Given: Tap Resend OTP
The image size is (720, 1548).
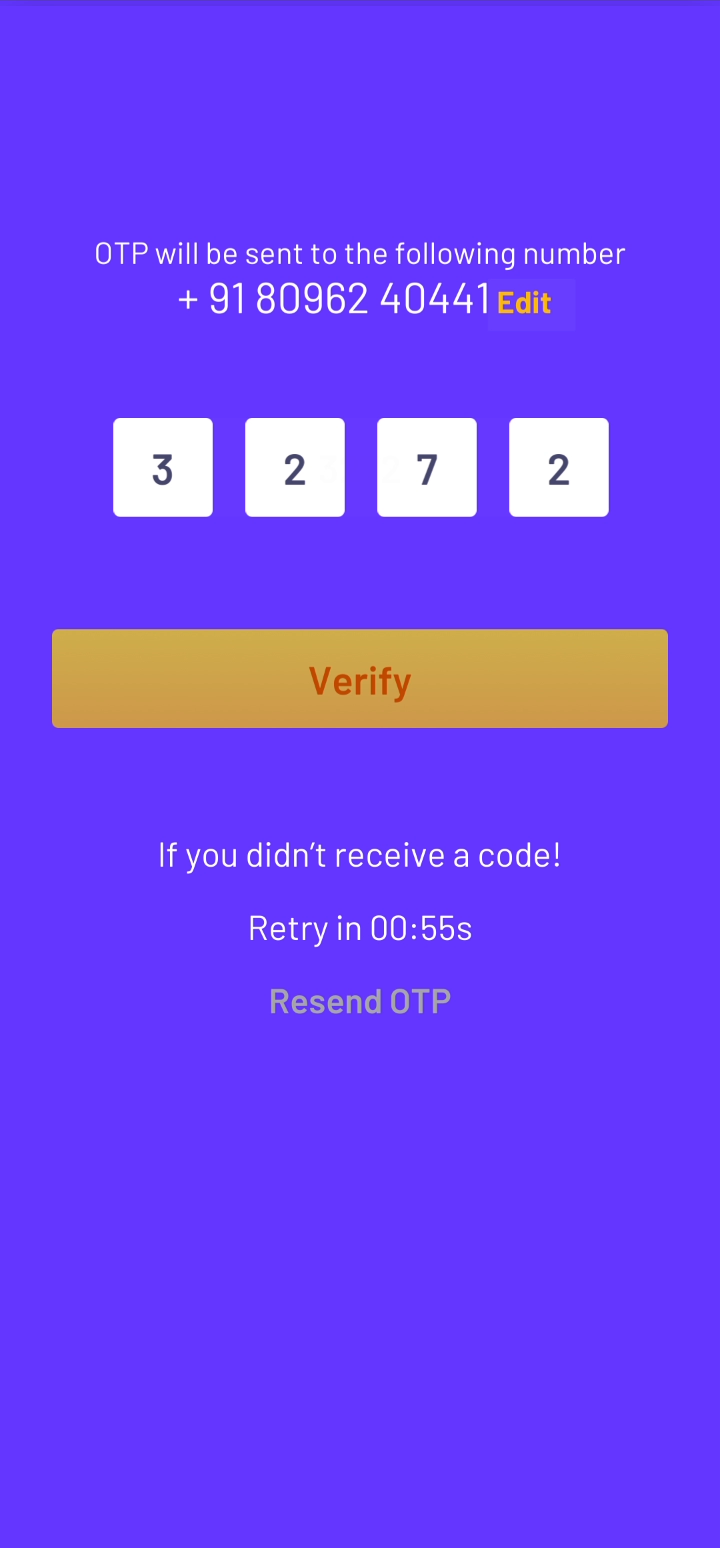Looking at the screenshot, I should (360, 1001).
